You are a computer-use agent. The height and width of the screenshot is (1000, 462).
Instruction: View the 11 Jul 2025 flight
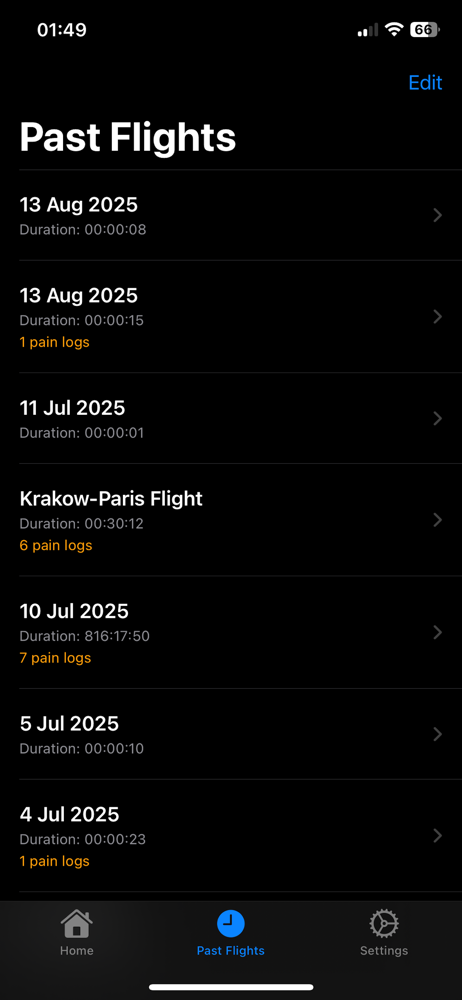point(231,418)
